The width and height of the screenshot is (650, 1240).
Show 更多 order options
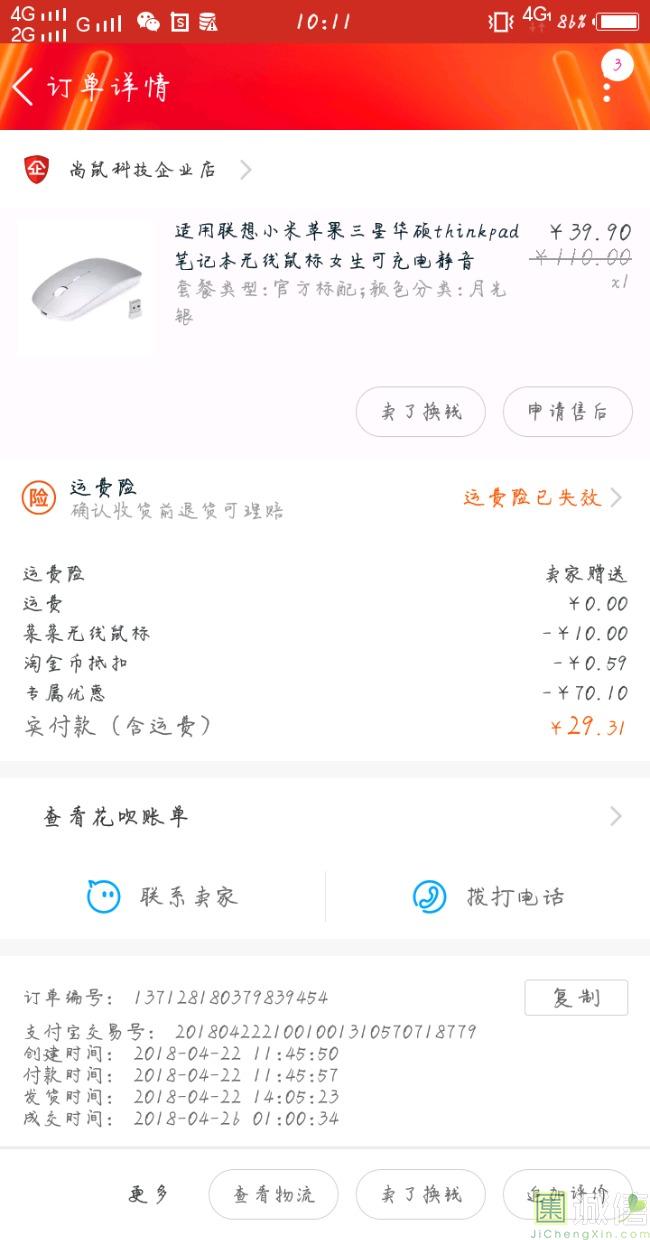pos(148,1194)
